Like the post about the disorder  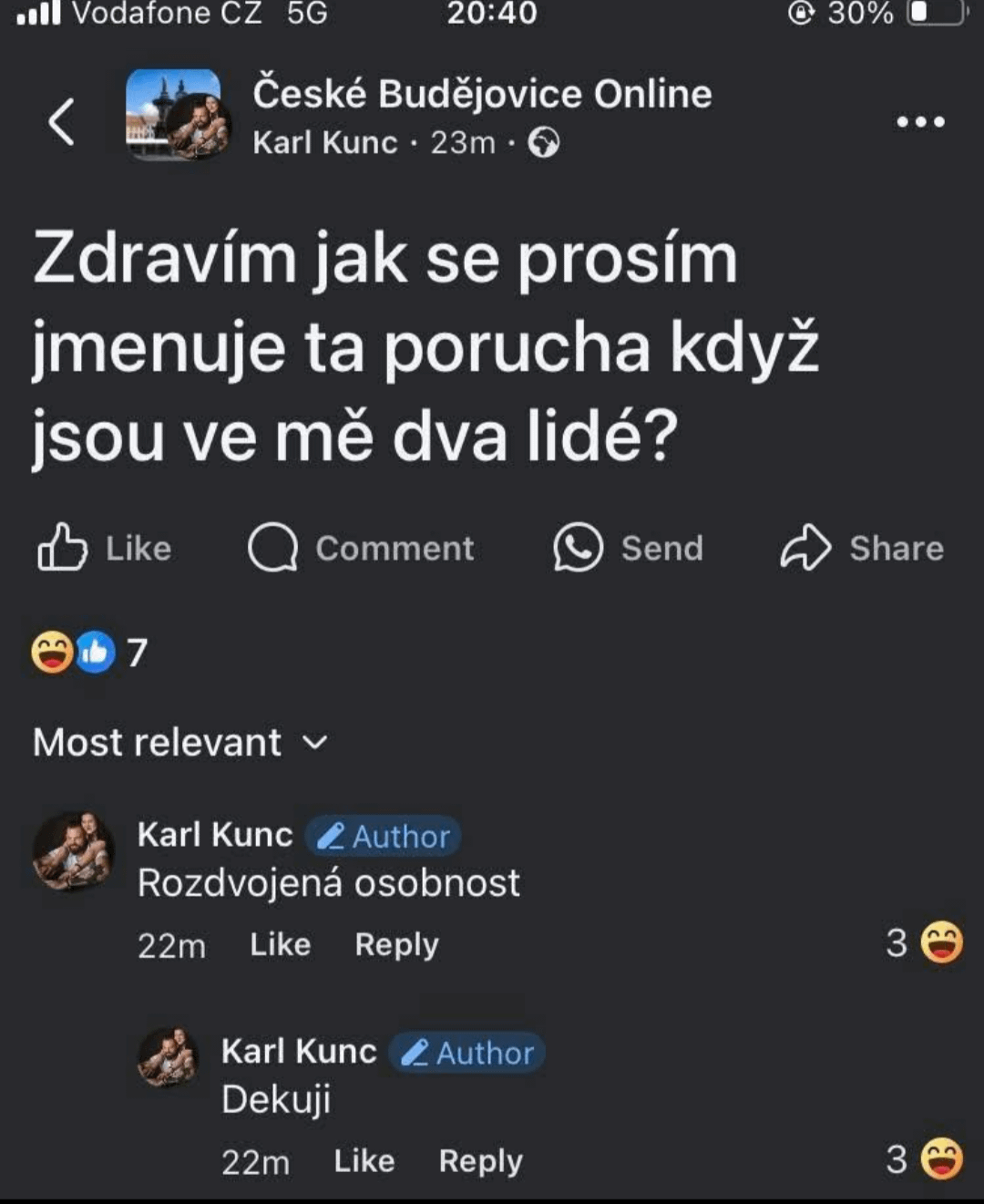point(105,548)
